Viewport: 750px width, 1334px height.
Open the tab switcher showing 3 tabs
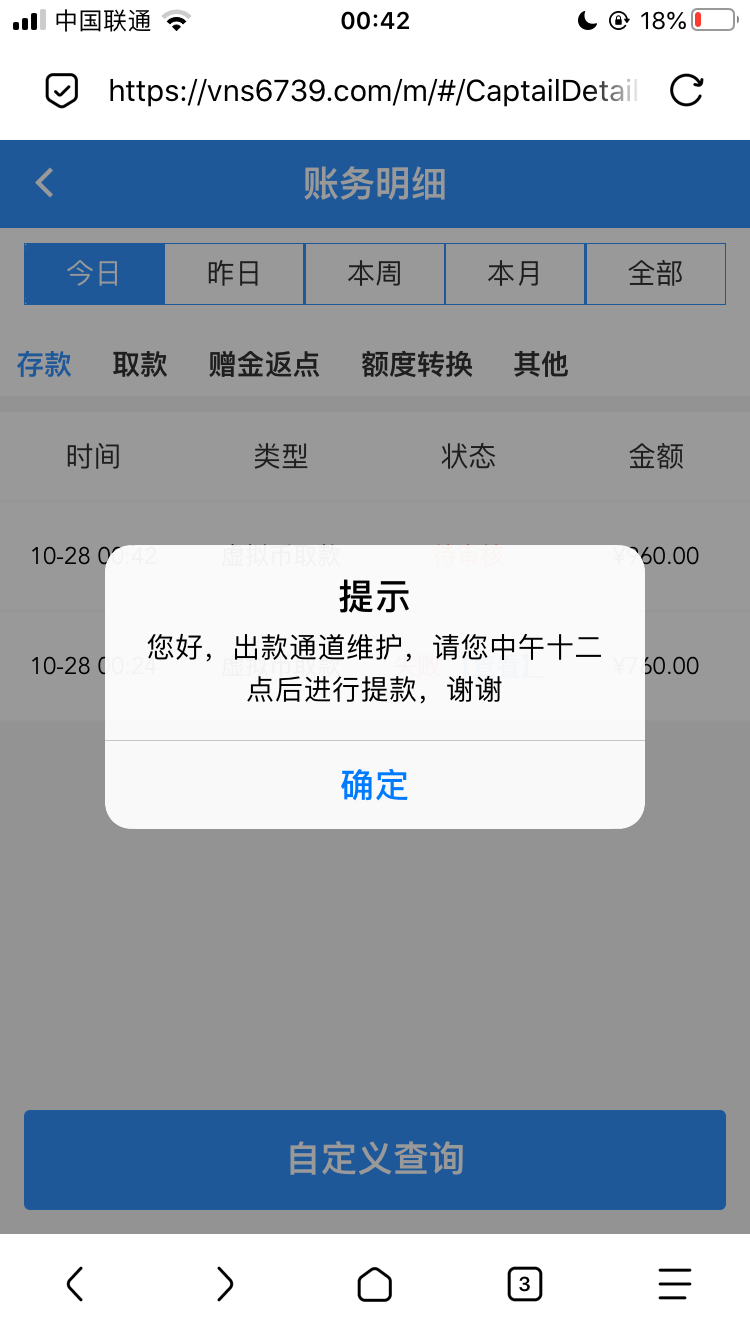click(525, 1283)
